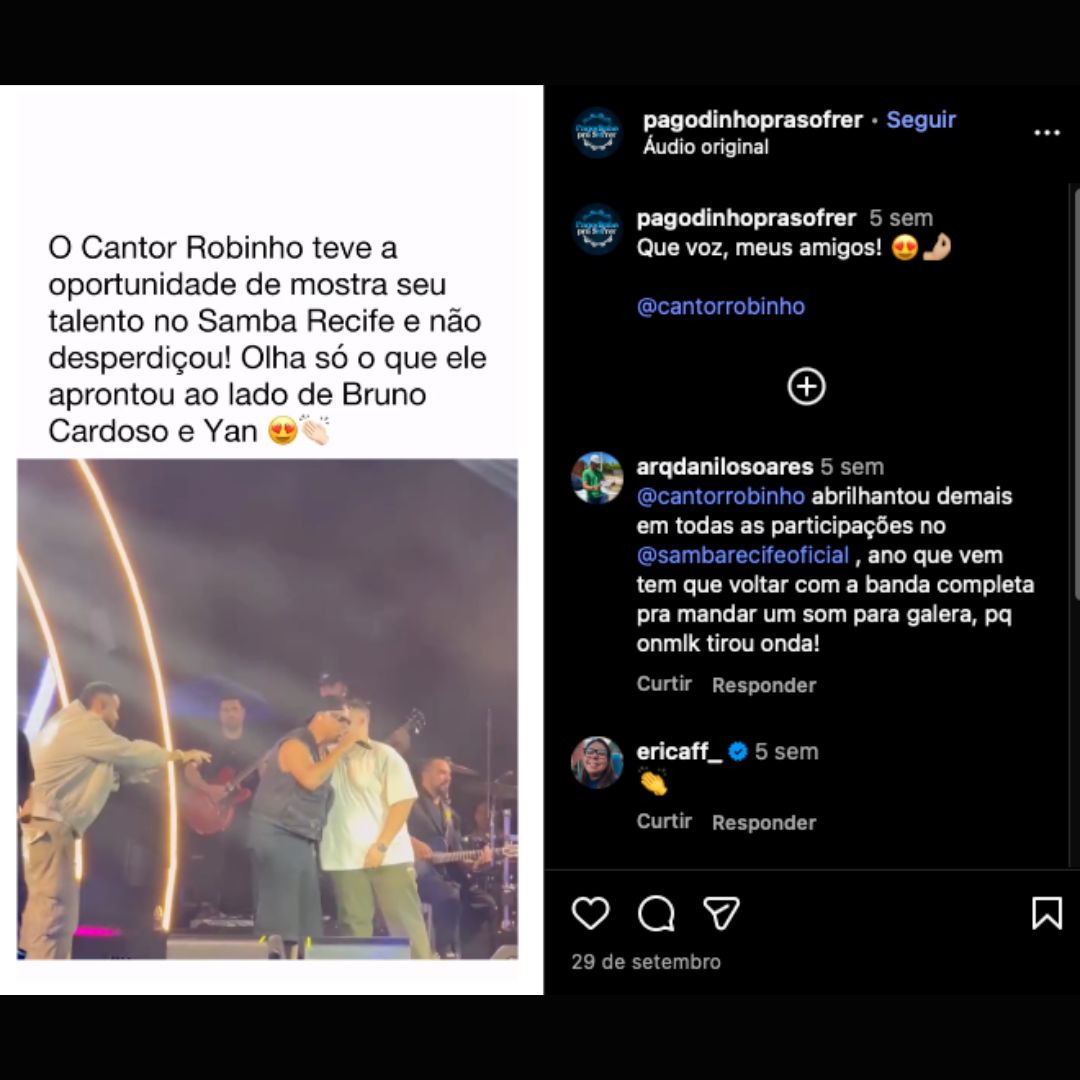This screenshot has height=1080, width=1080.
Task: Open pagodinhoprasofrer profile from header
Action: [752, 120]
